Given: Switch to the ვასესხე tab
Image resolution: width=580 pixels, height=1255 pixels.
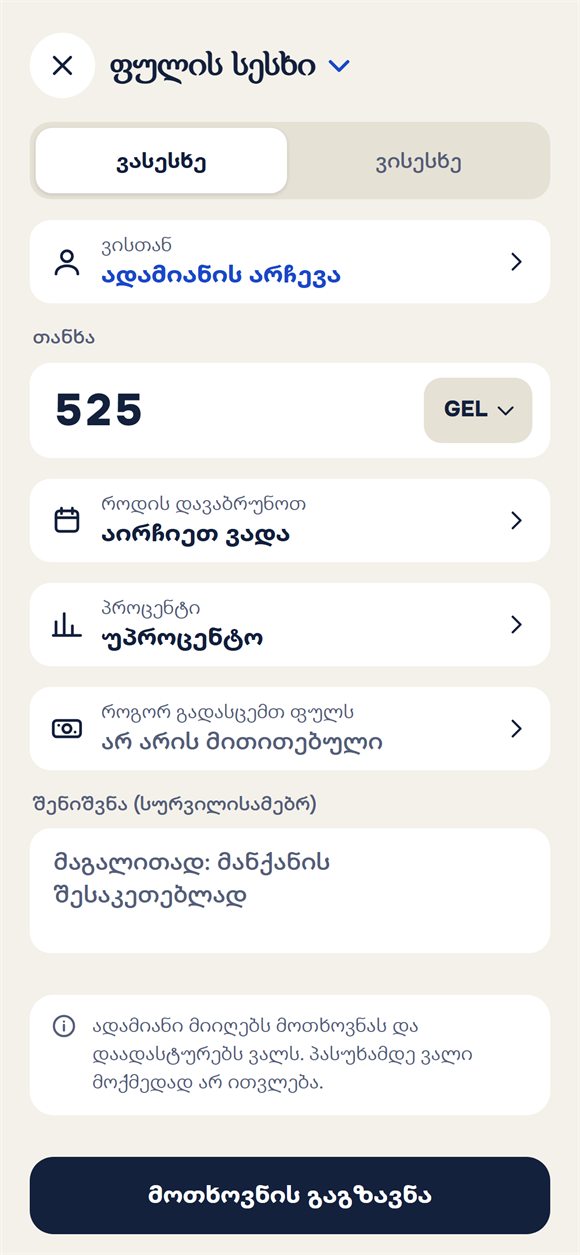Looking at the screenshot, I should coord(161,161).
